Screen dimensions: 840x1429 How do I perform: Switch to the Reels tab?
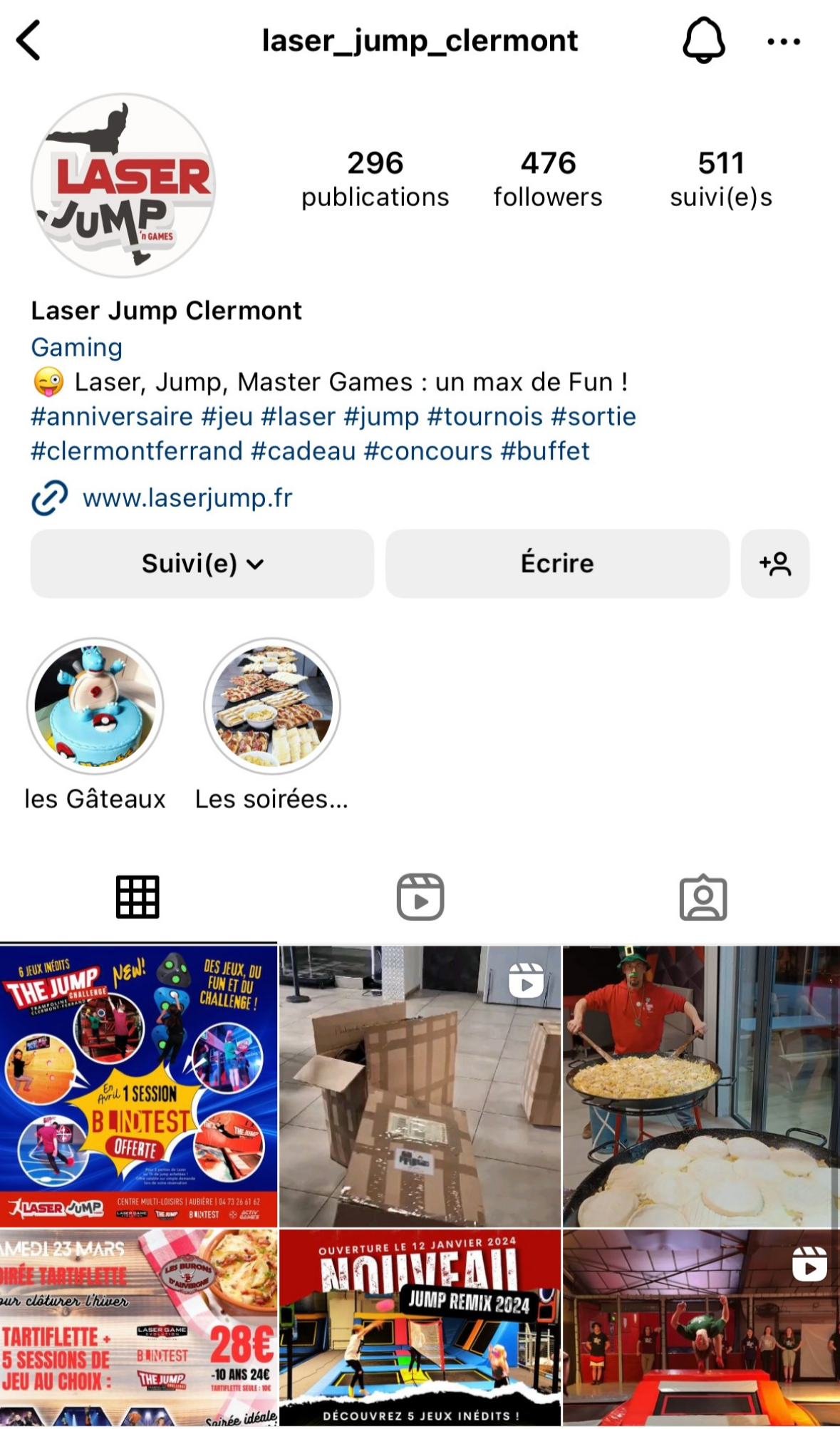[420, 897]
